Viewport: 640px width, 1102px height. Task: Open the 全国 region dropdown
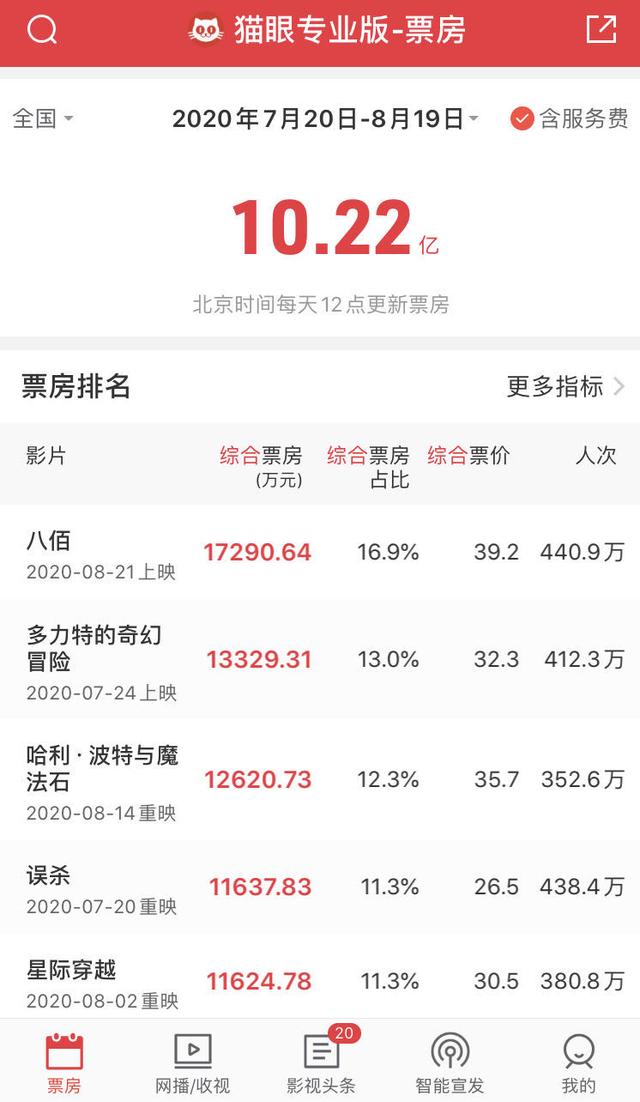pos(43,119)
